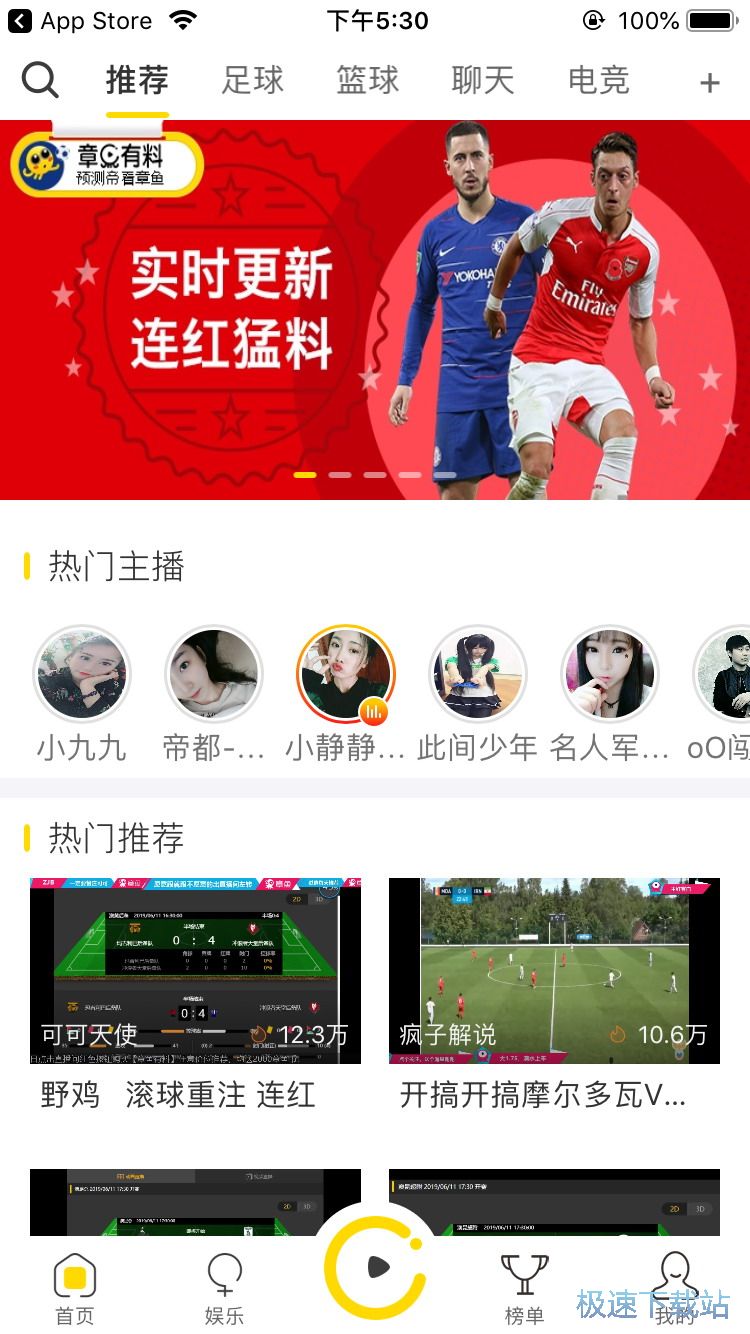Image resolution: width=750 pixels, height=1334 pixels.
Task: Open the 我的 profile tab
Action: pyautogui.click(x=675, y=1288)
